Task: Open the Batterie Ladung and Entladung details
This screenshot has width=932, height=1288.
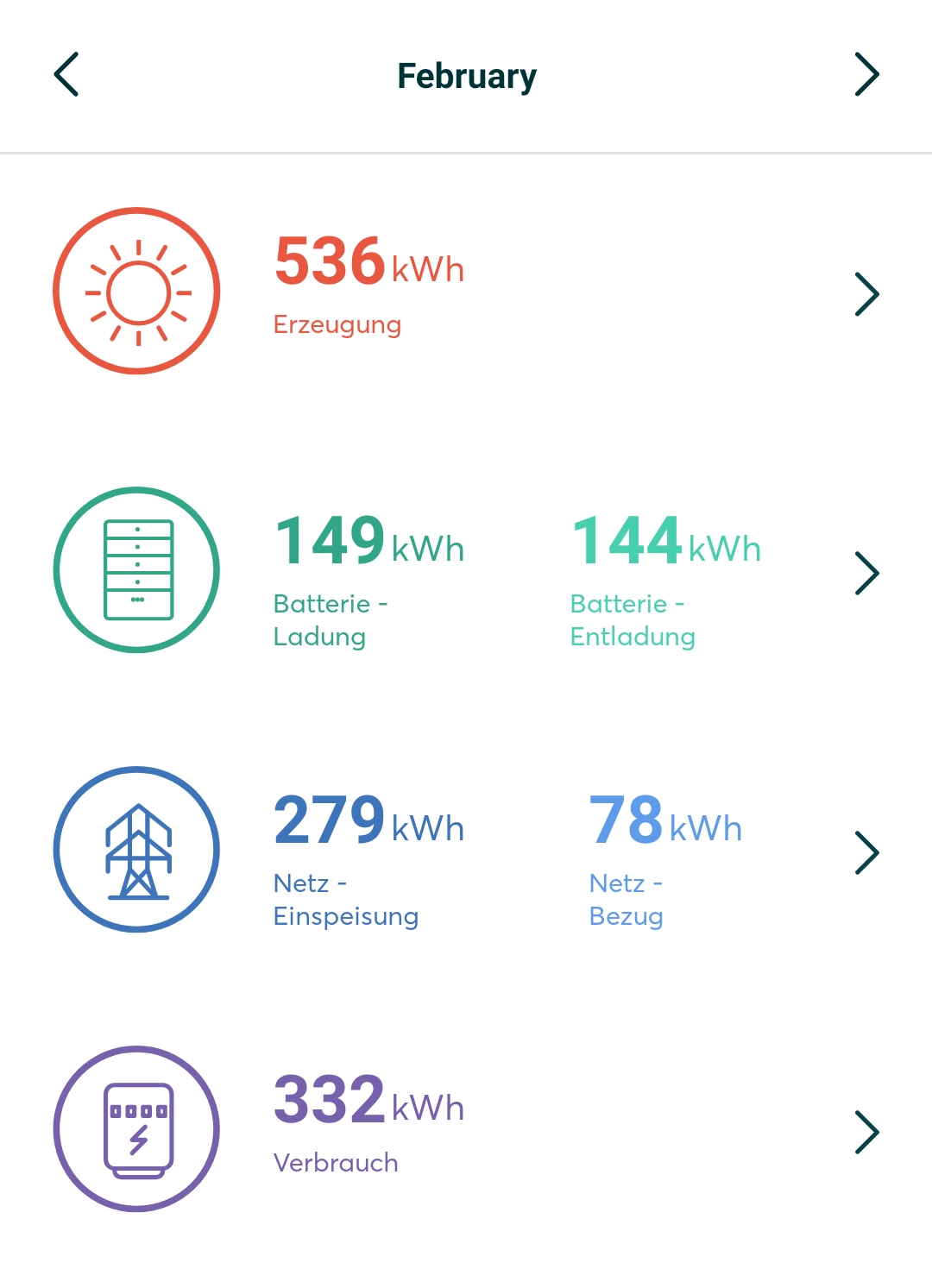Action: click(866, 573)
